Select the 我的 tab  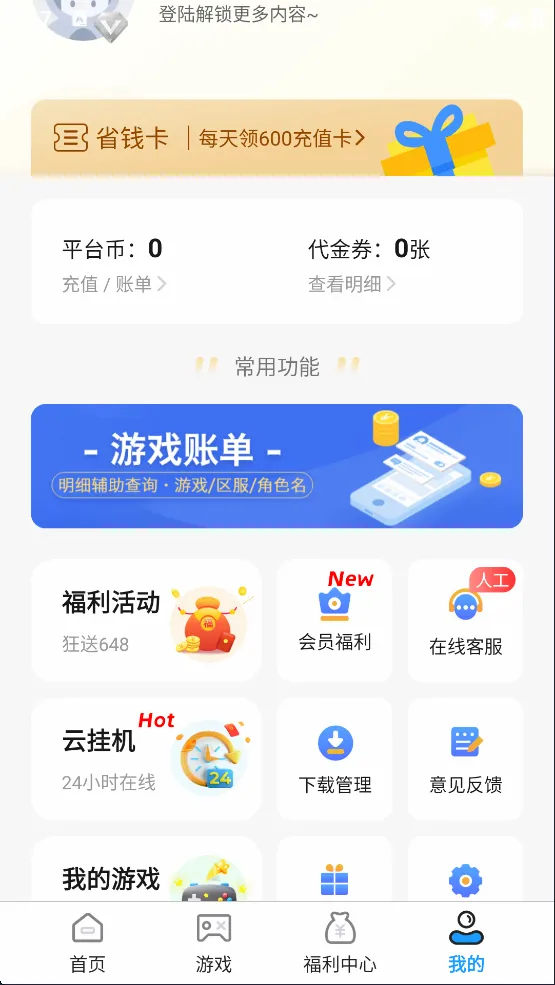(x=466, y=943)
